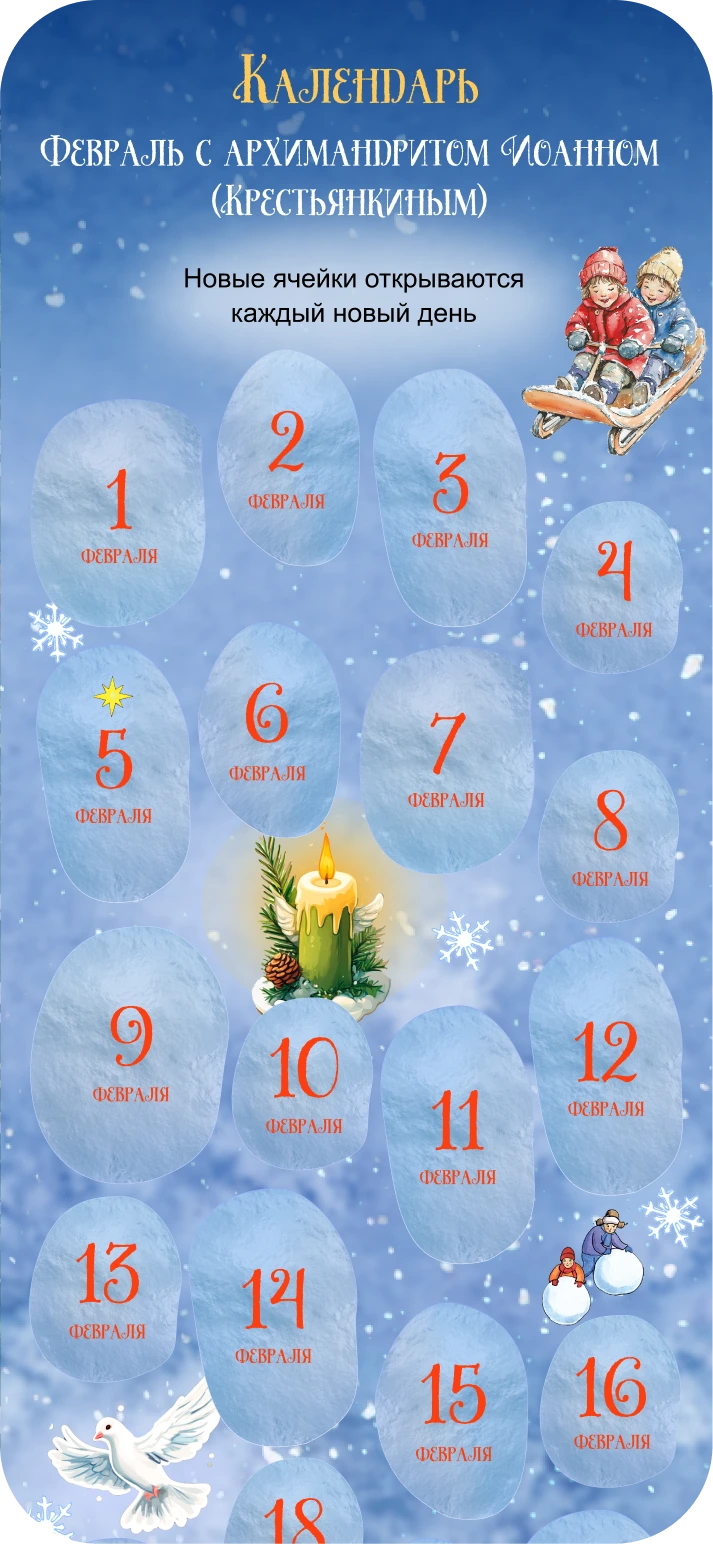Select the 7 февраля cell
713x1544 pixels.
tap(446, 758)
